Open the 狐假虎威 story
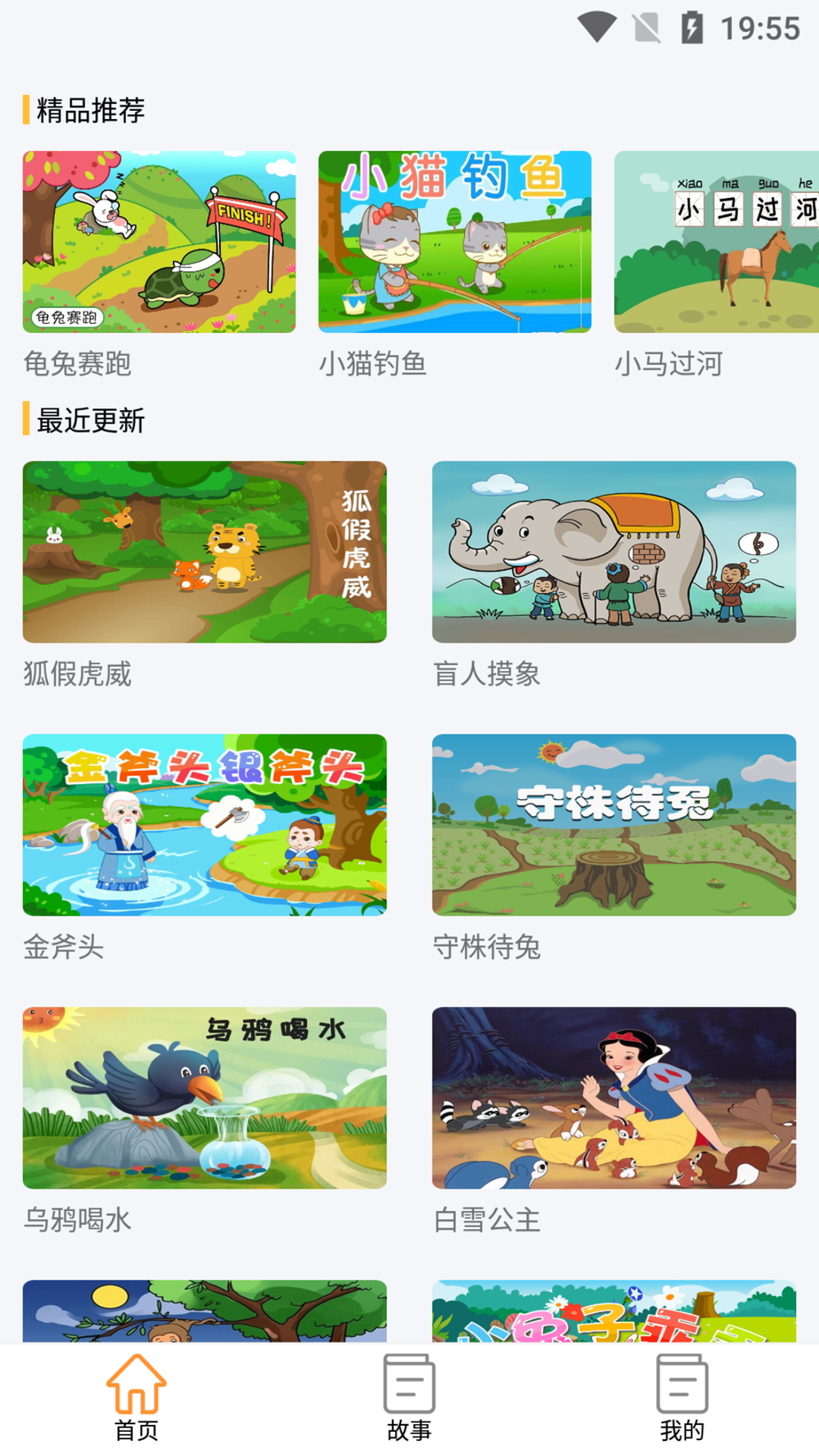 click(x=205, y=550)
